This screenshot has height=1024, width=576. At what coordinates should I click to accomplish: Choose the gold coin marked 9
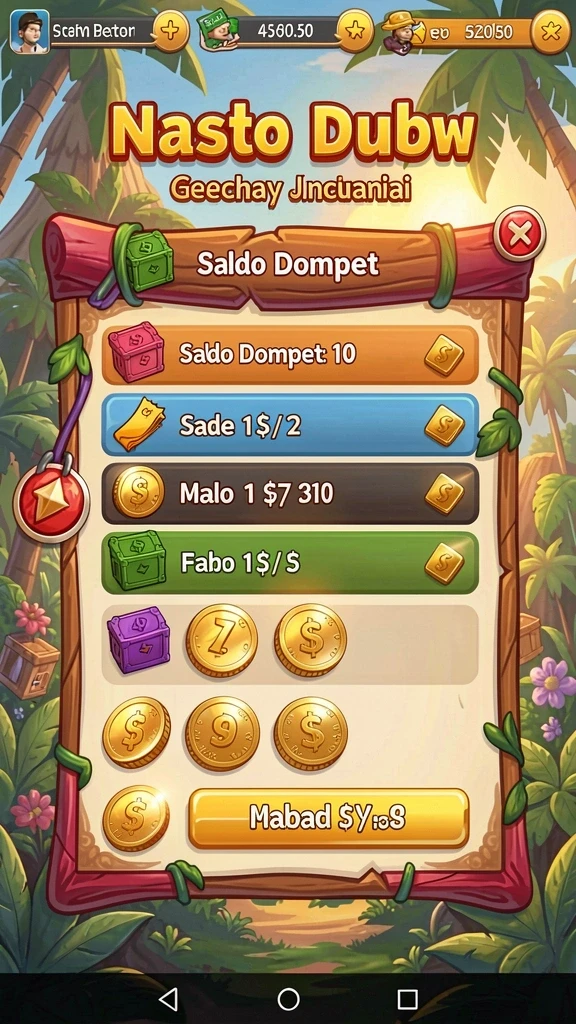(x=222, y=733)
